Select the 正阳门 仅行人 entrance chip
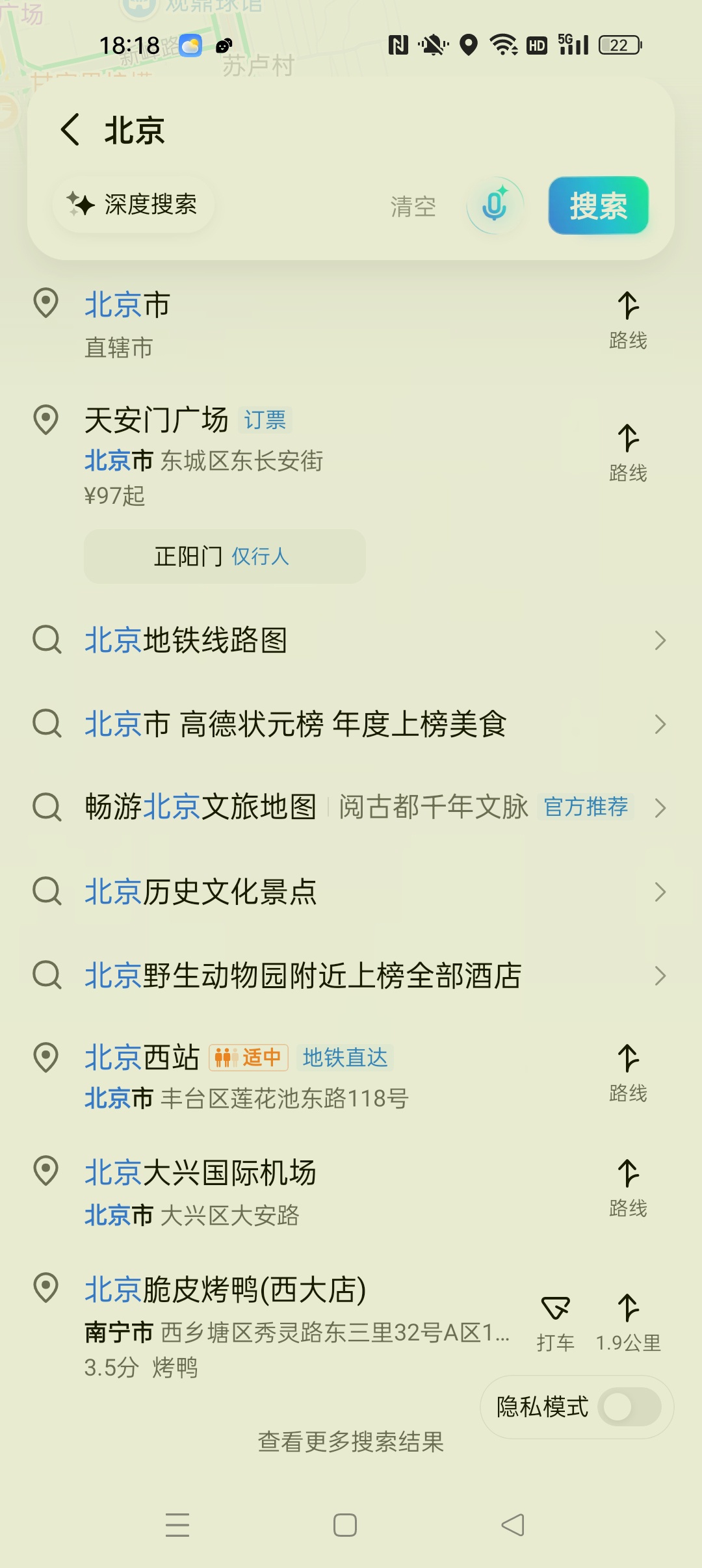Image resolution: width=702 pixels, height=1568 pixels. (224, 556)
